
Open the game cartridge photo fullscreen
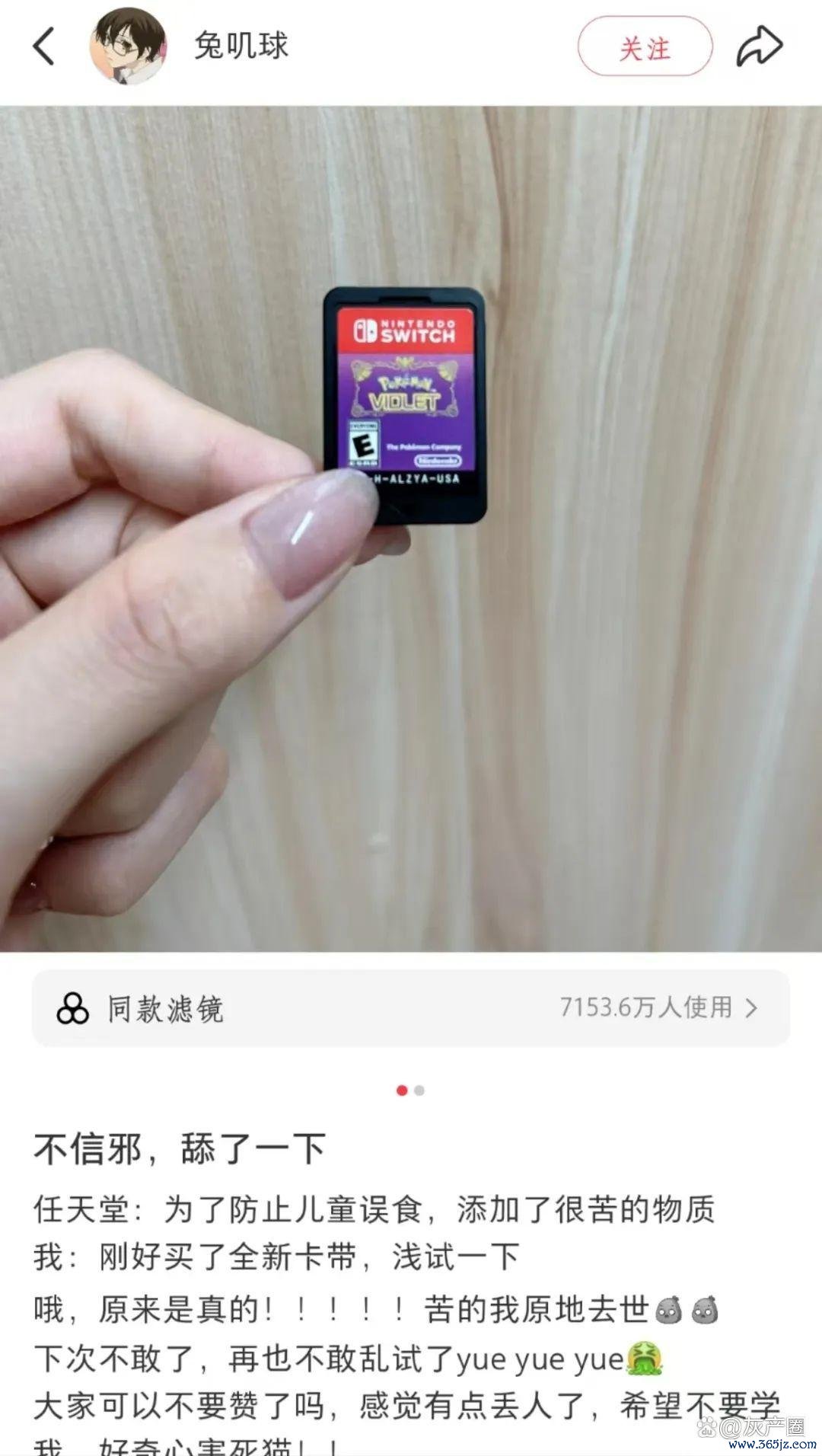coord(411,528)
